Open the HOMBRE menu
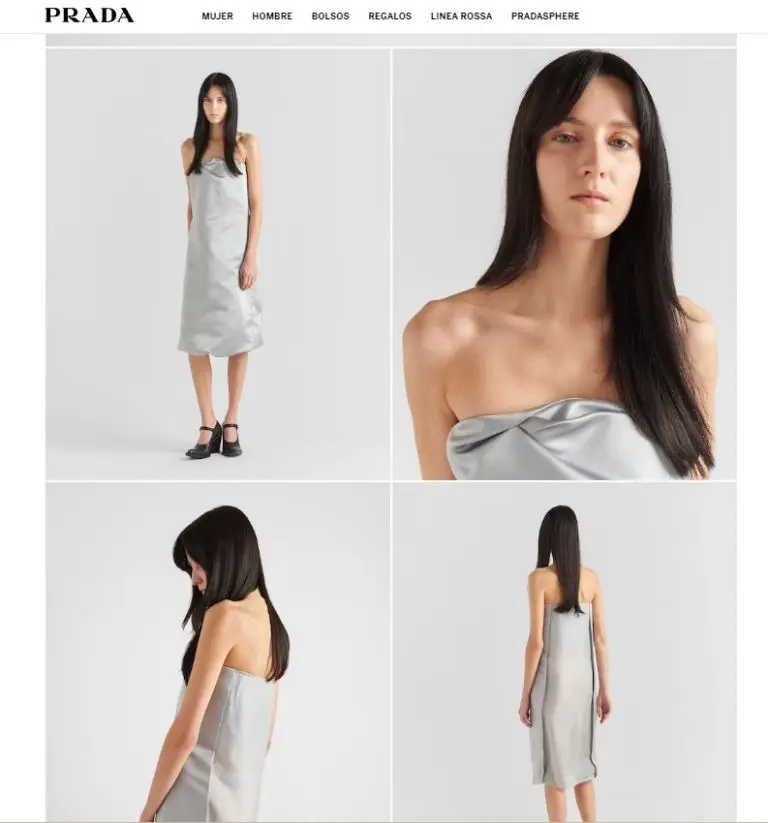This screenshot has width=768, height=823. (x=272, y=16)
